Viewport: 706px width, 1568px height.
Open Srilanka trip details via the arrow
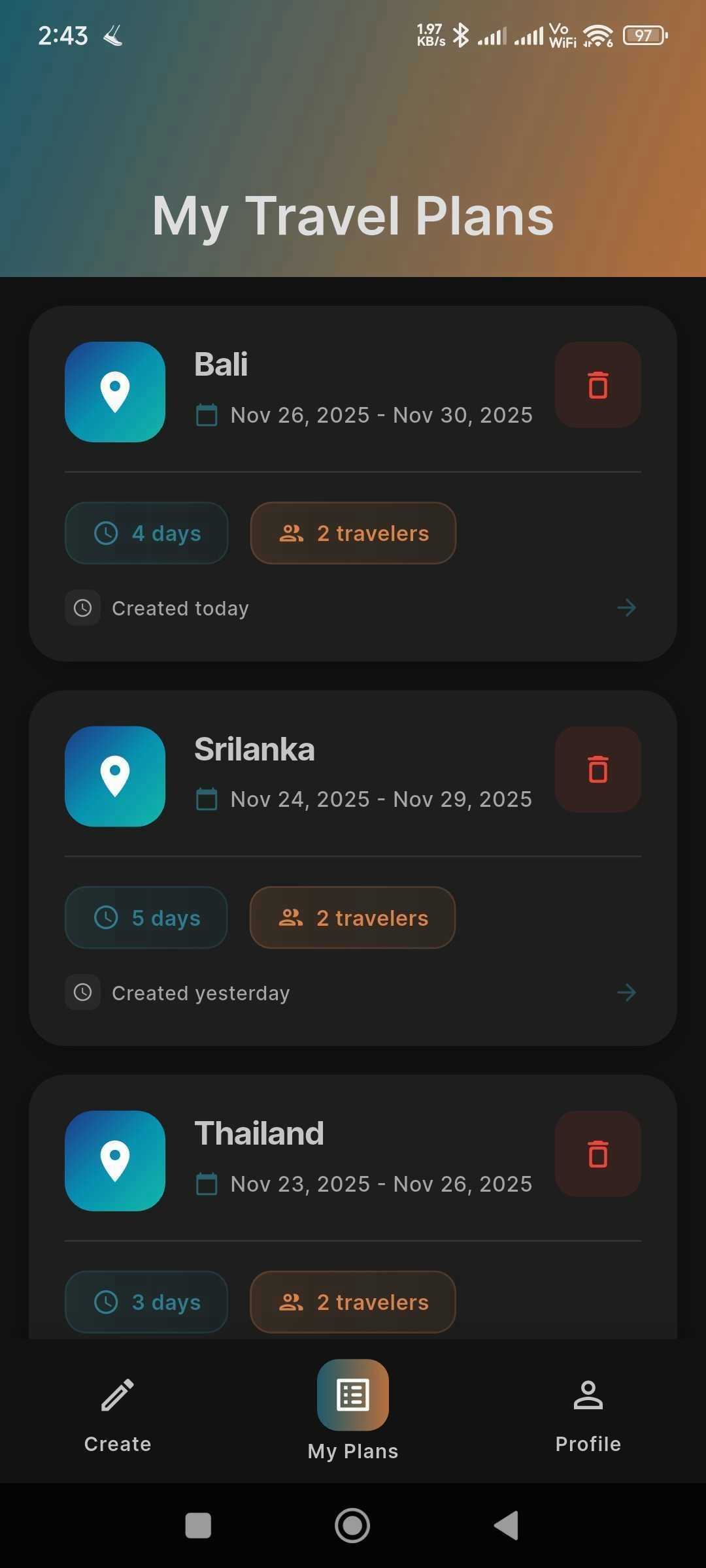(x=626, y=992)
